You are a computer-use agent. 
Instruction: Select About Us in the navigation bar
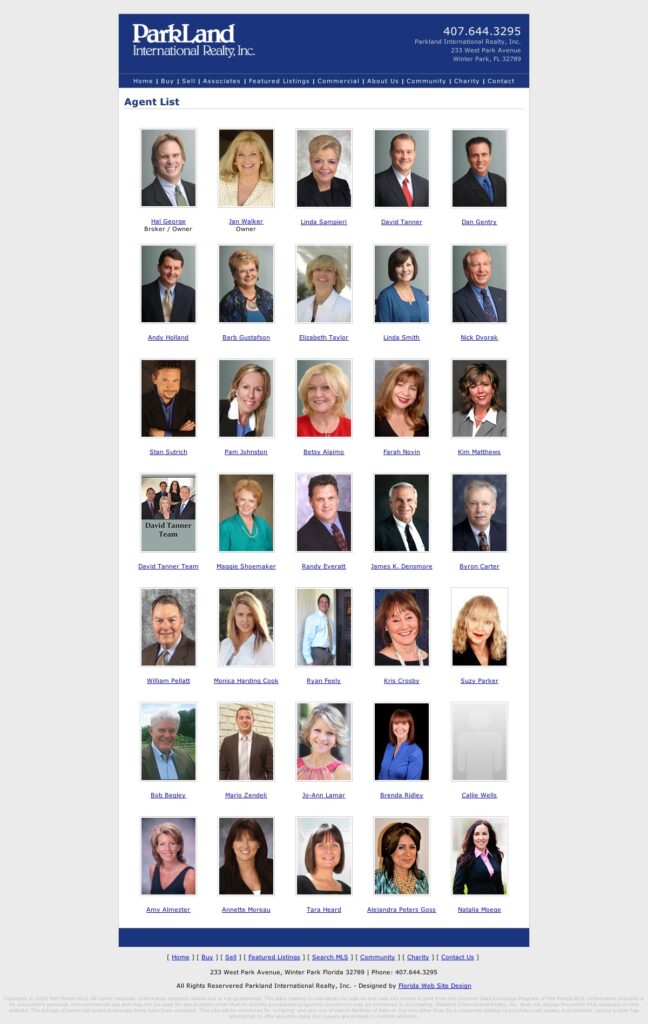click(x=382, y=81)
